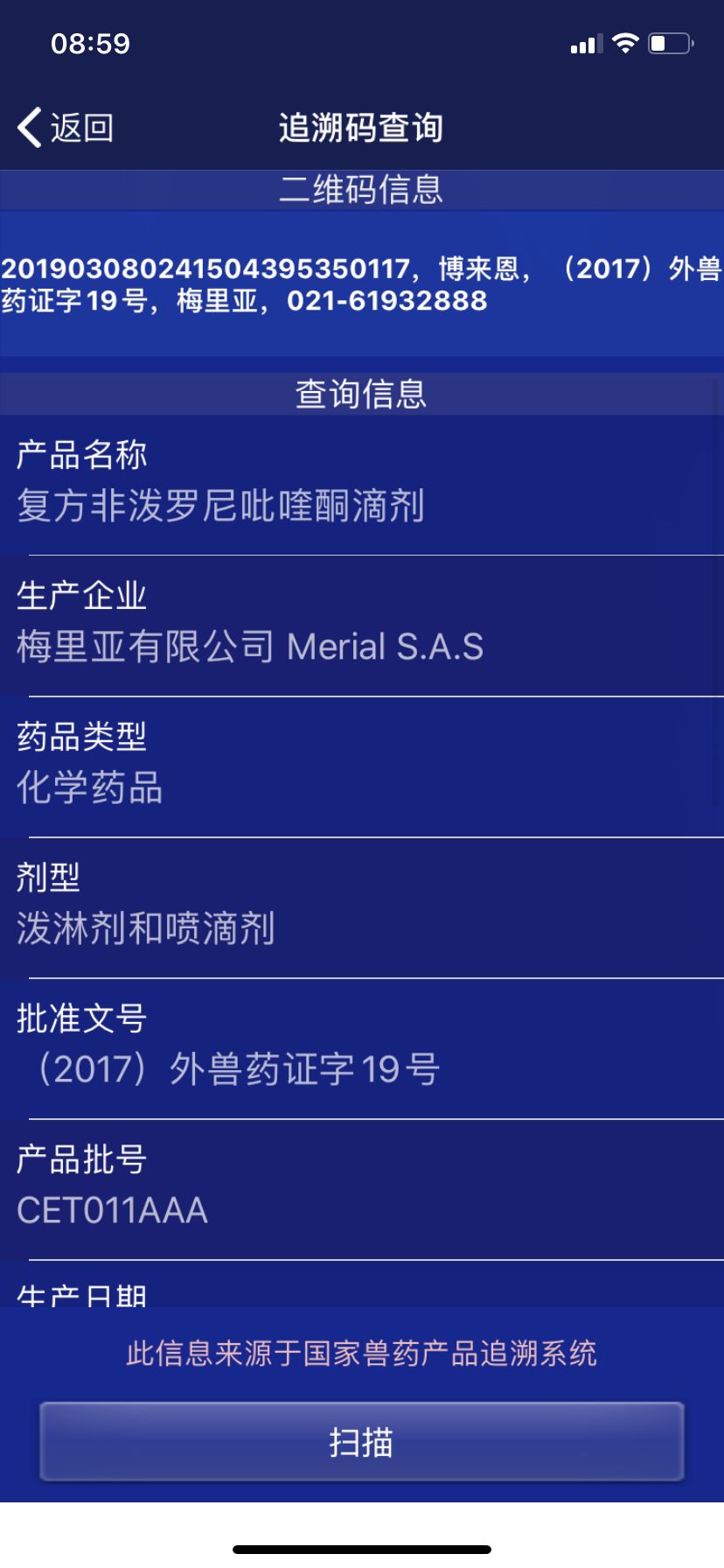This screenshot has height=1568, width=724.
Task: Select the 查询信息 section header
Action: [362, 395]
